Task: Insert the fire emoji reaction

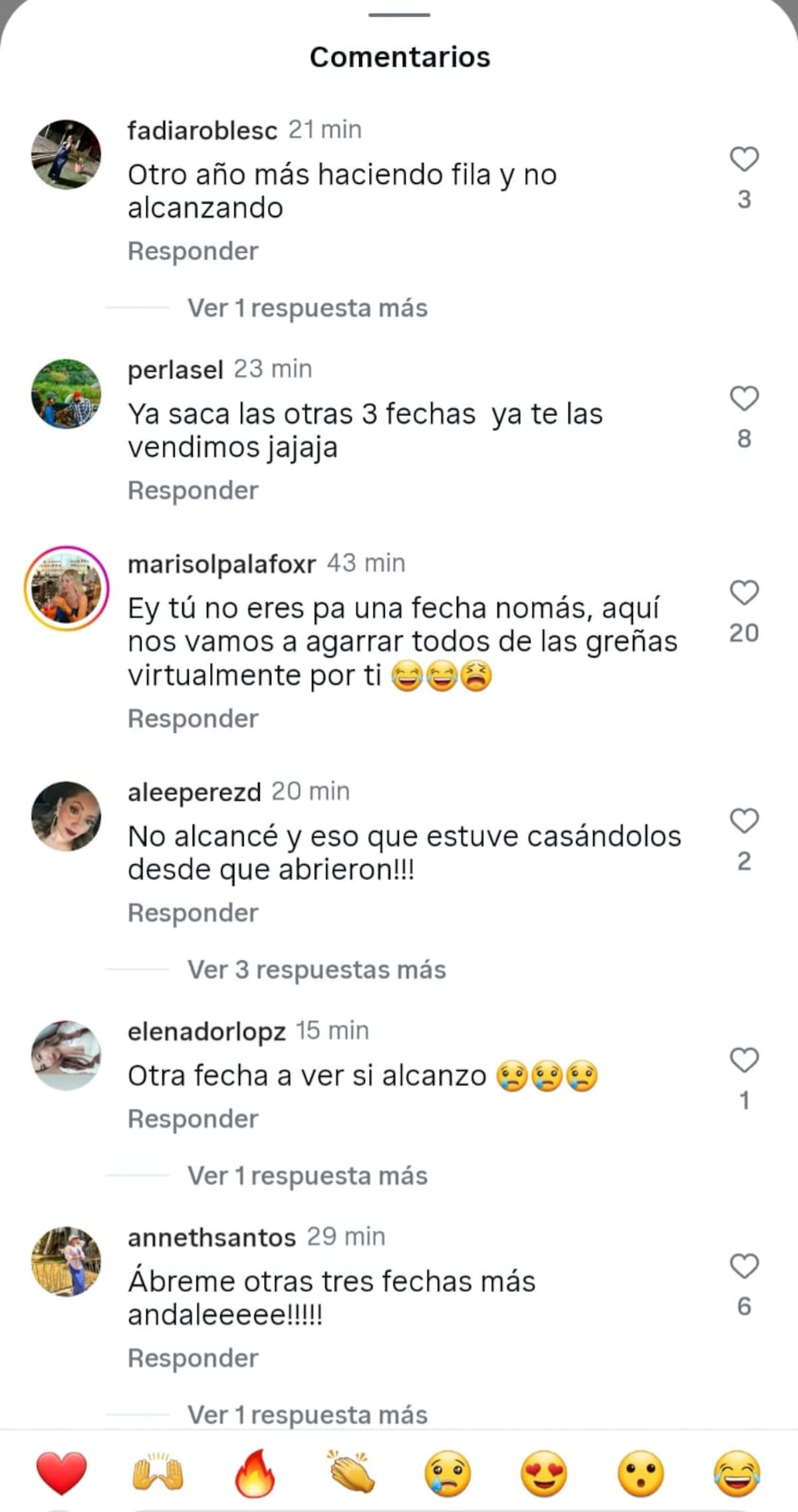Action: pyautogui.click(x=255, y=1473)
